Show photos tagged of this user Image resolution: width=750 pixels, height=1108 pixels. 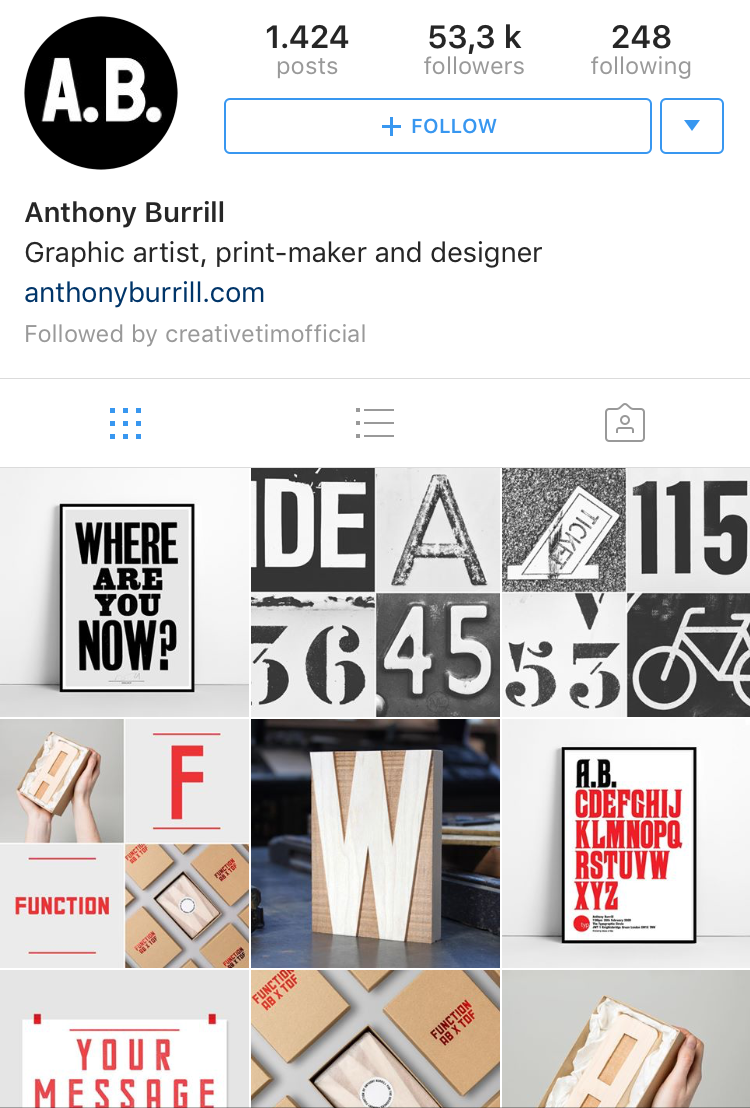(x=625, y=424)
